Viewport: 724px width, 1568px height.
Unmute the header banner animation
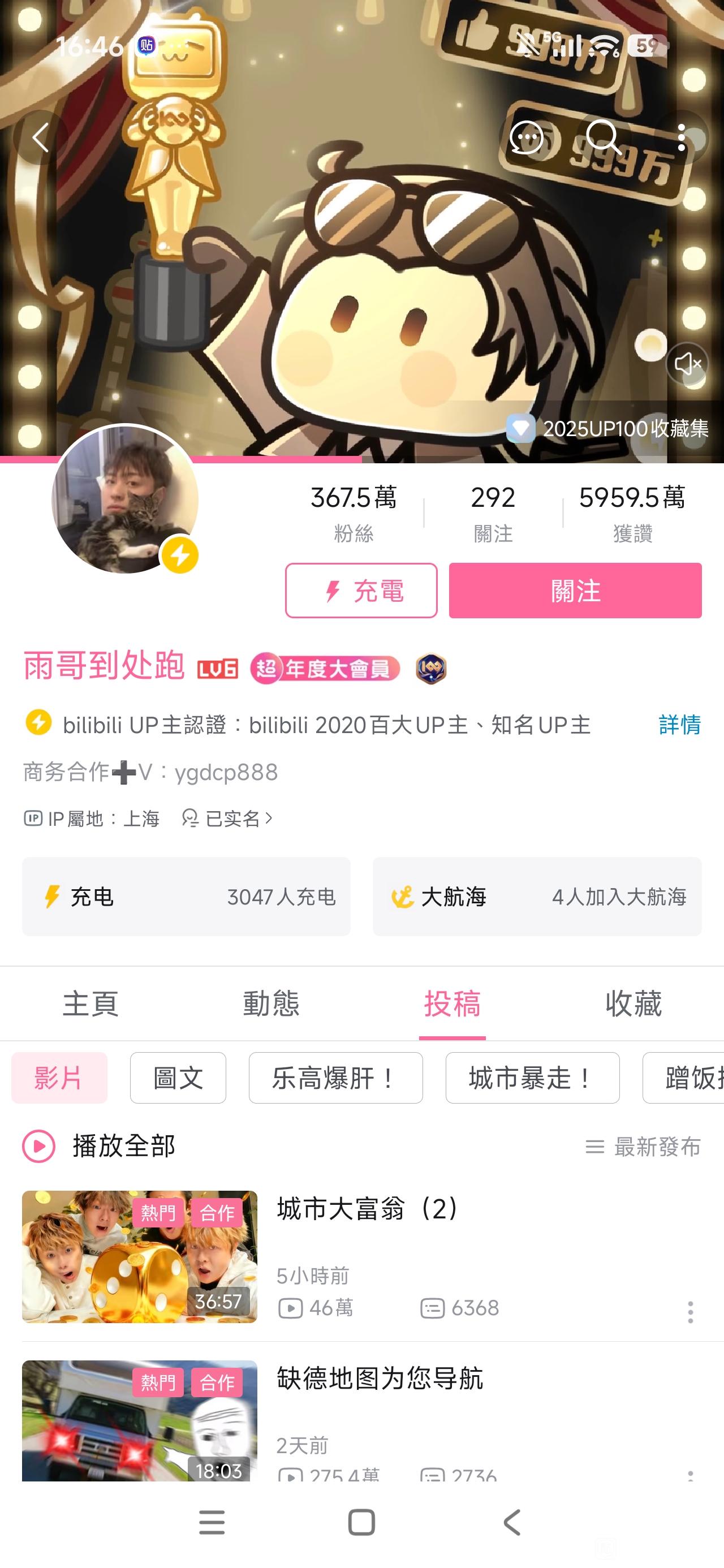(x=687, y=363)
